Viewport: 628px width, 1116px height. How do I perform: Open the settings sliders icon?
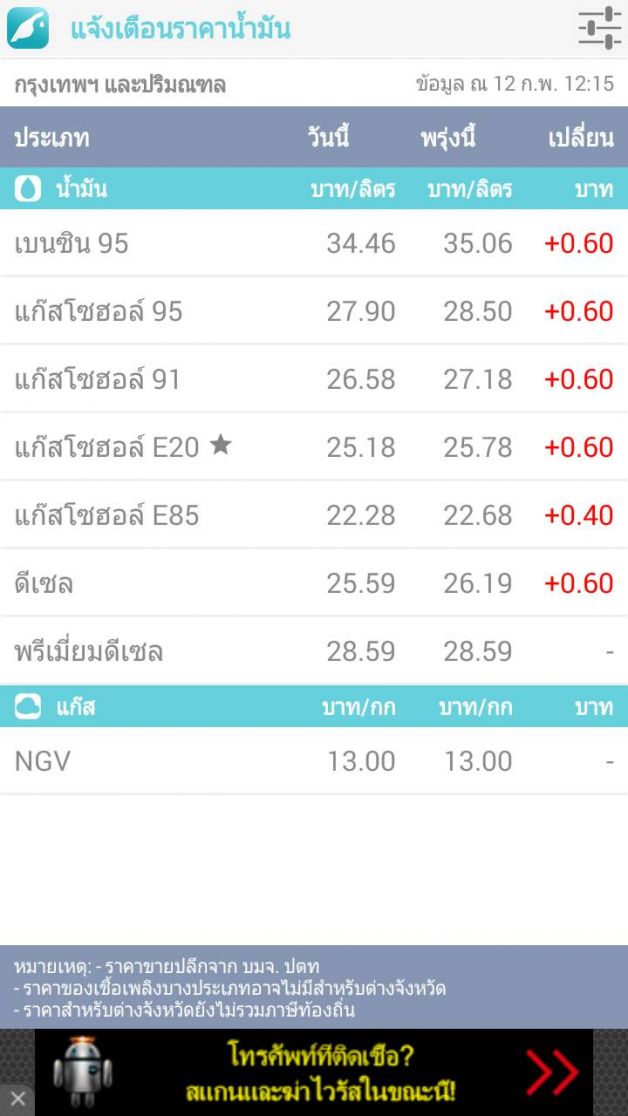point(600,28)
